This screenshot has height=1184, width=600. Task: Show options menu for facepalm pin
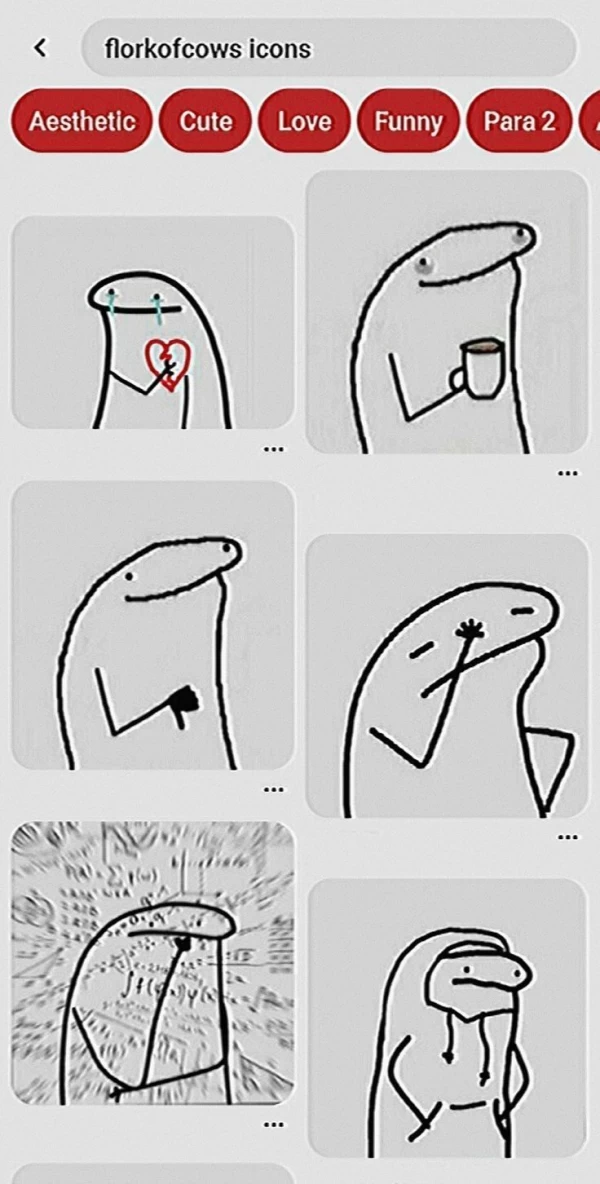[x=568, y=837]
